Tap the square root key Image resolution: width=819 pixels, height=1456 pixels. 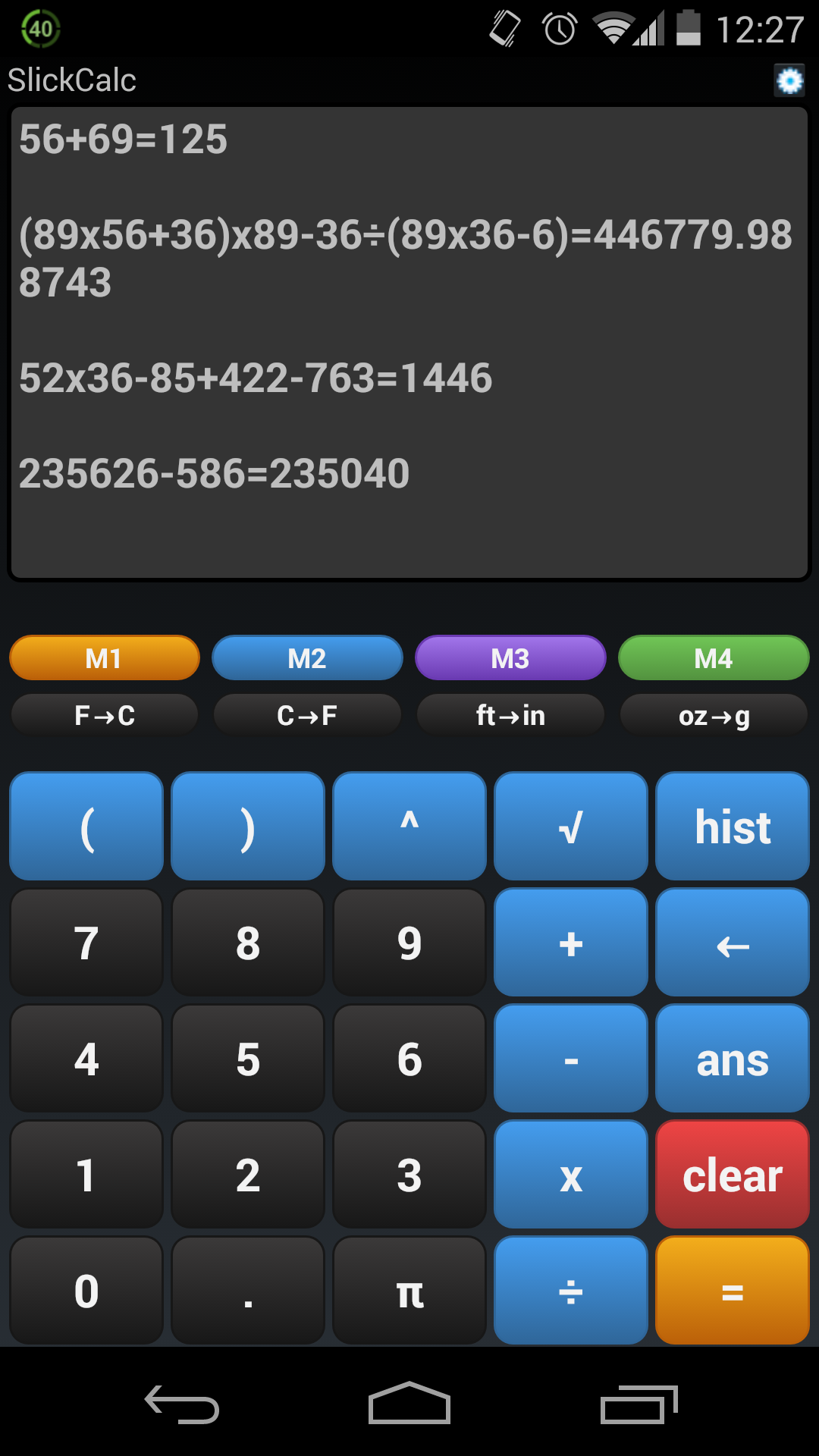[x=571, y=826]
